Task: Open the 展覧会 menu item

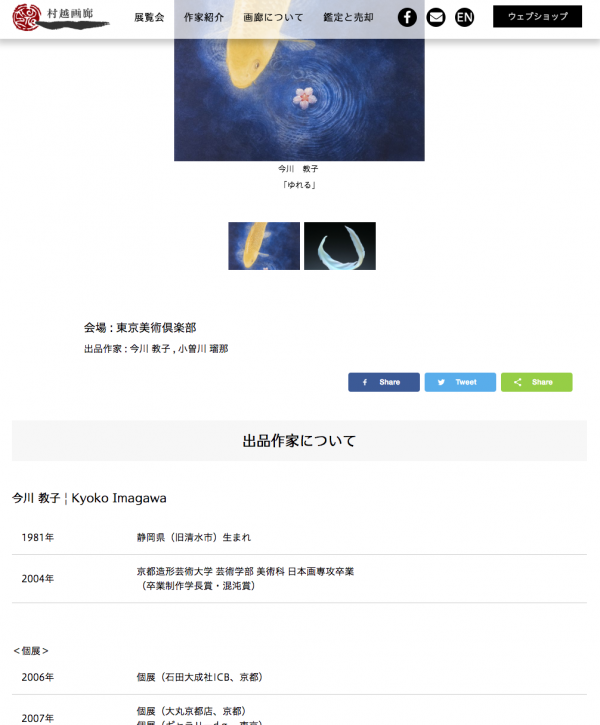Action: click(x=149, y=17)
